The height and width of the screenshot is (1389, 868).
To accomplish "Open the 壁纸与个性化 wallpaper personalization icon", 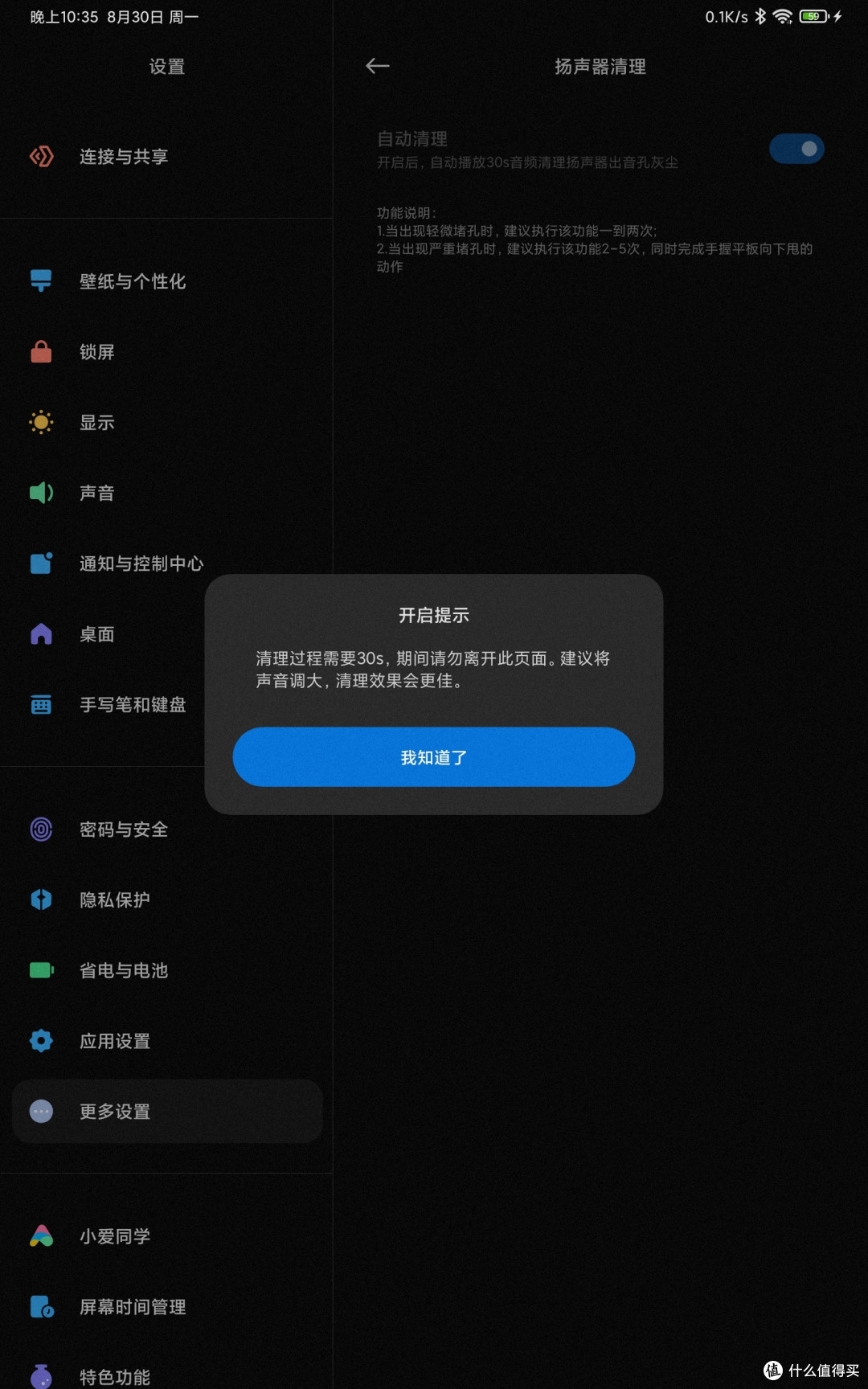I will [40, 281].
